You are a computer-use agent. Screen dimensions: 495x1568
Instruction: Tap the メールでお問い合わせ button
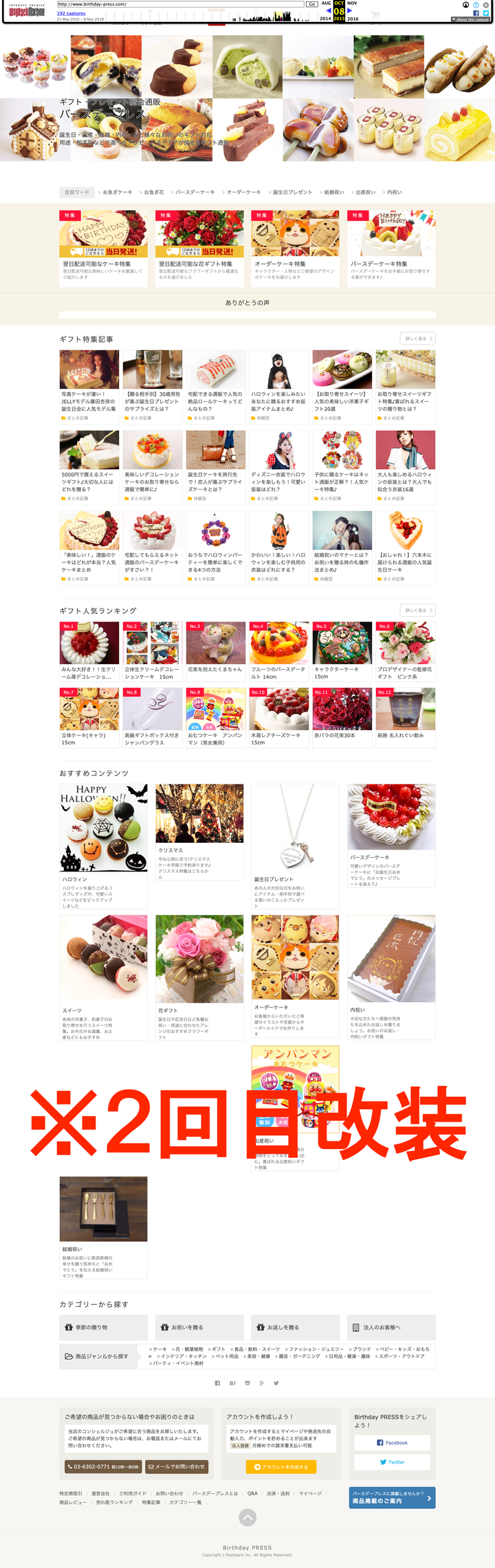[177, 1466]
